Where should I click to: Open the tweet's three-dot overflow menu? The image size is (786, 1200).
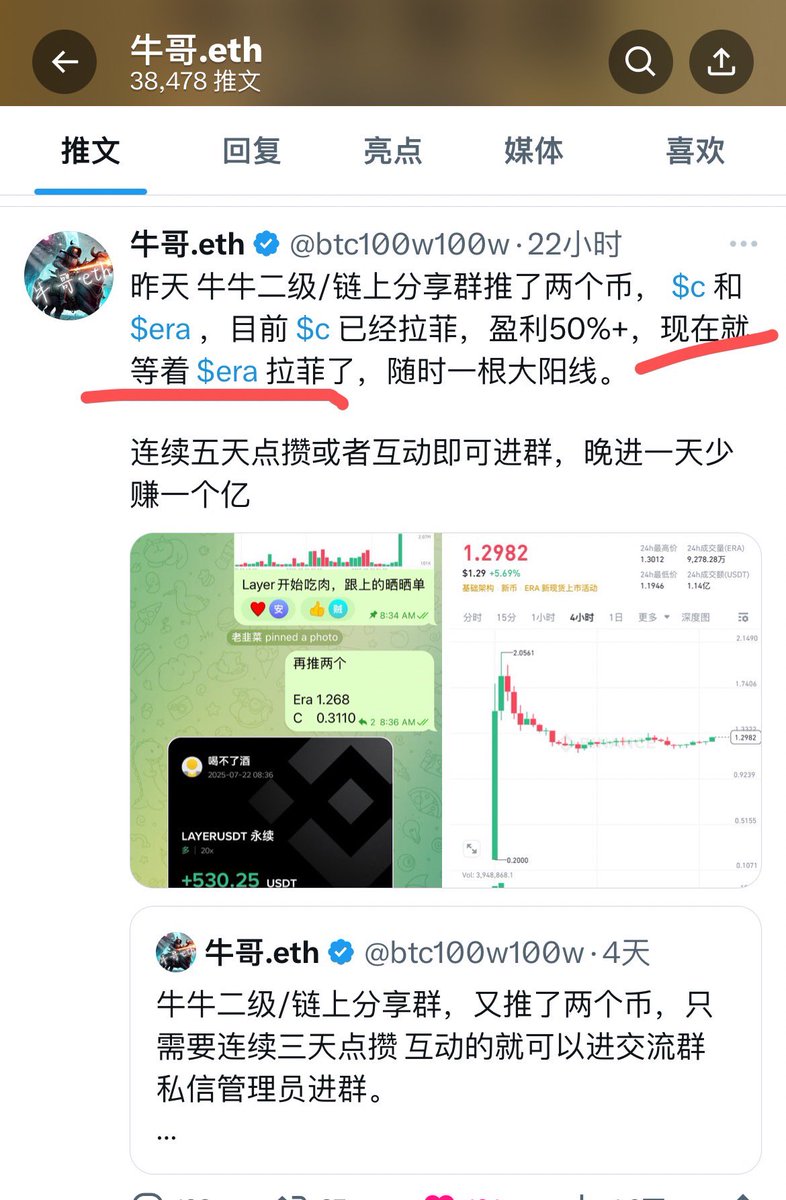click(x=743, y=244)
